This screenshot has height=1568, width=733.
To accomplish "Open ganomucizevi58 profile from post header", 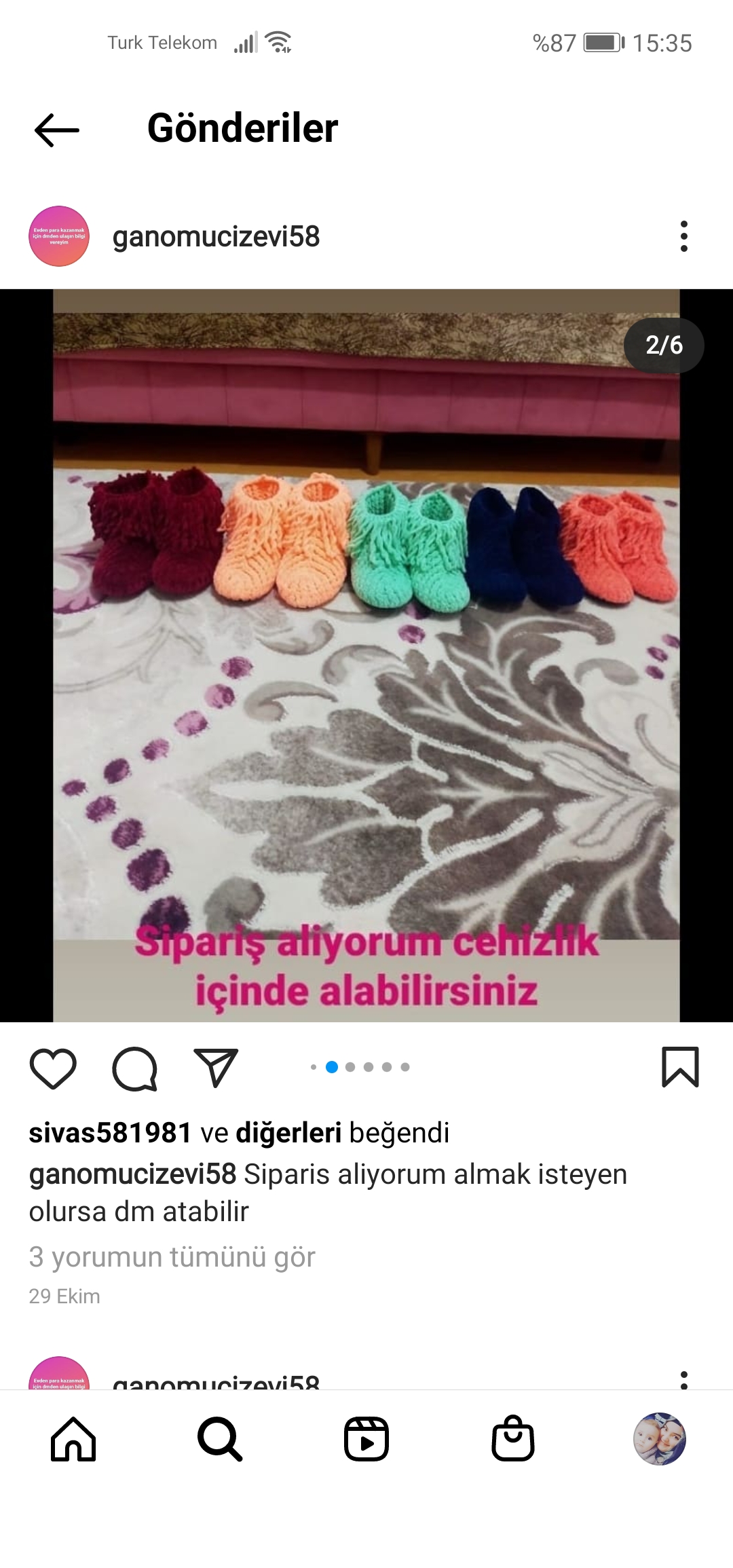I will 216,237.
